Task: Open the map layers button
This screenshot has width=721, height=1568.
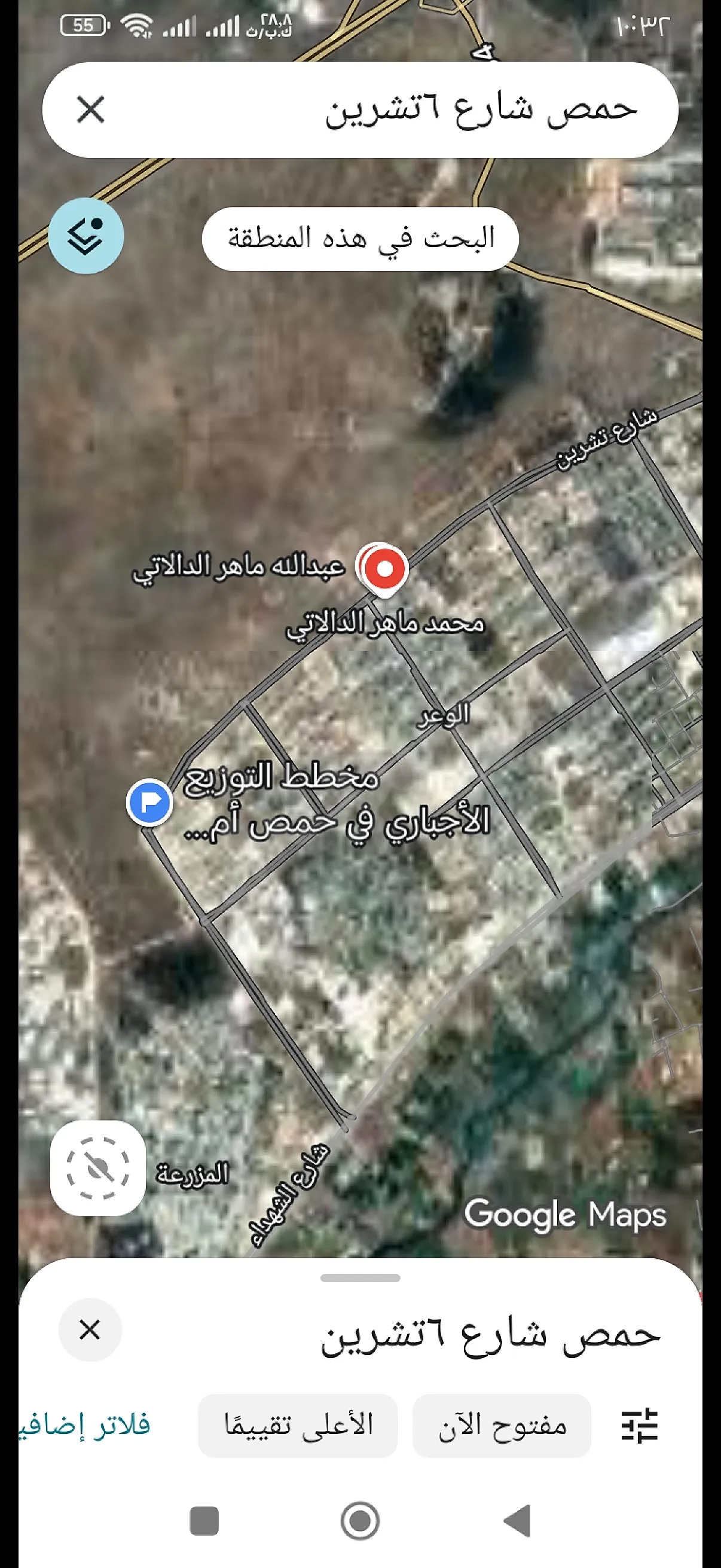Action: click(x=85, y=236)
